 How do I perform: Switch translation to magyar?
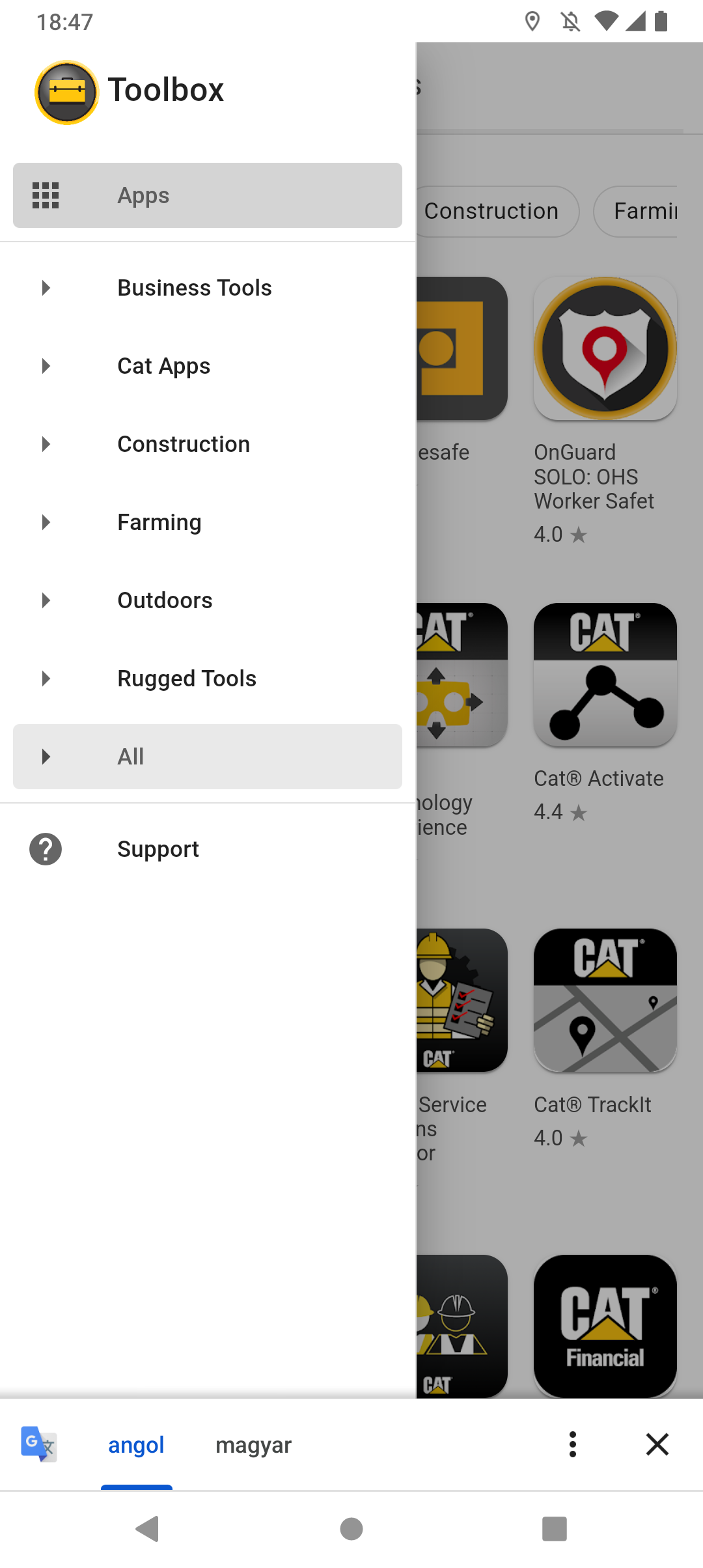click(253, 1445)
